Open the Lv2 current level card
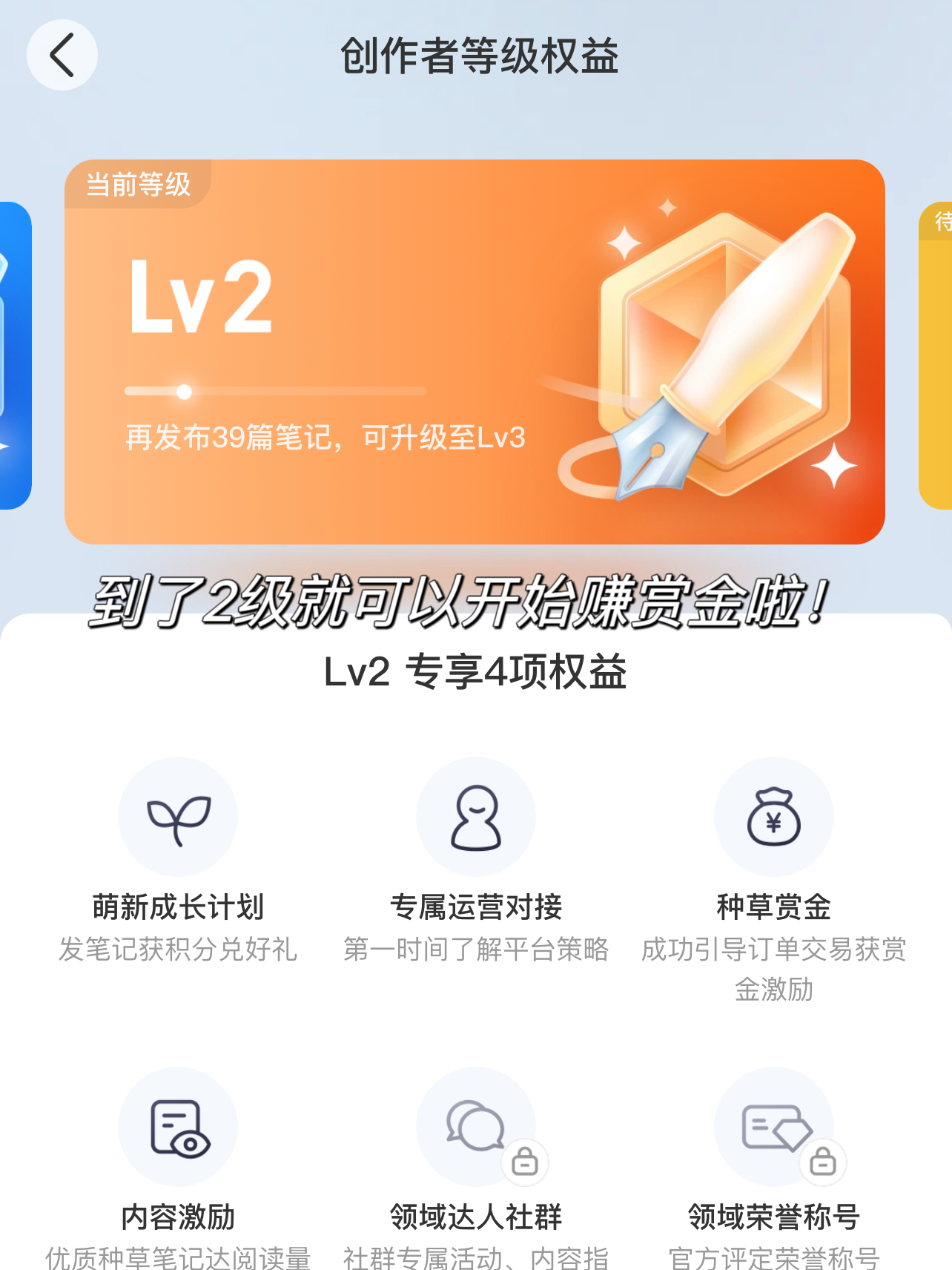 [475, 352]
